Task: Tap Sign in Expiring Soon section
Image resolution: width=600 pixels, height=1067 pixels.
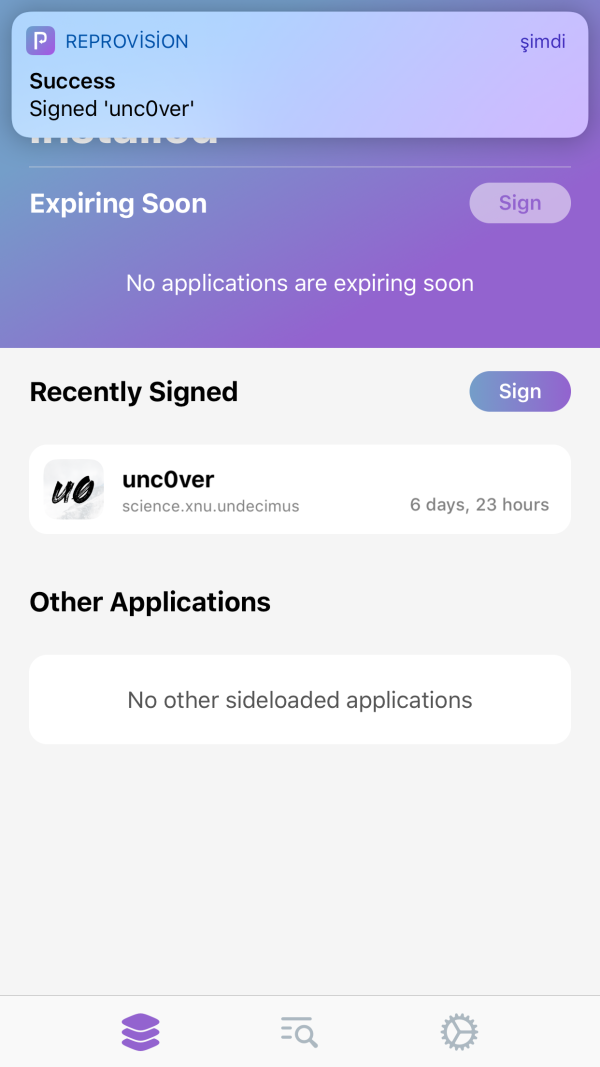Action: point(520,203)
